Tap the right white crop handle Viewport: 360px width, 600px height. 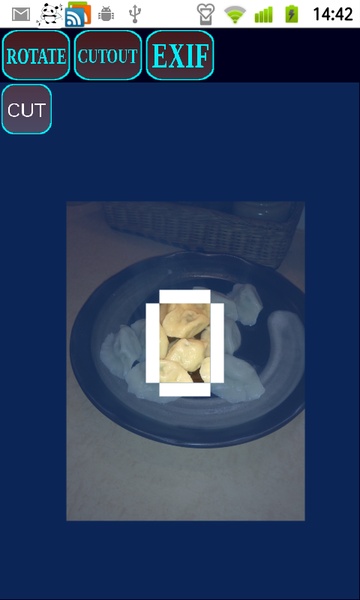point(217,343)
